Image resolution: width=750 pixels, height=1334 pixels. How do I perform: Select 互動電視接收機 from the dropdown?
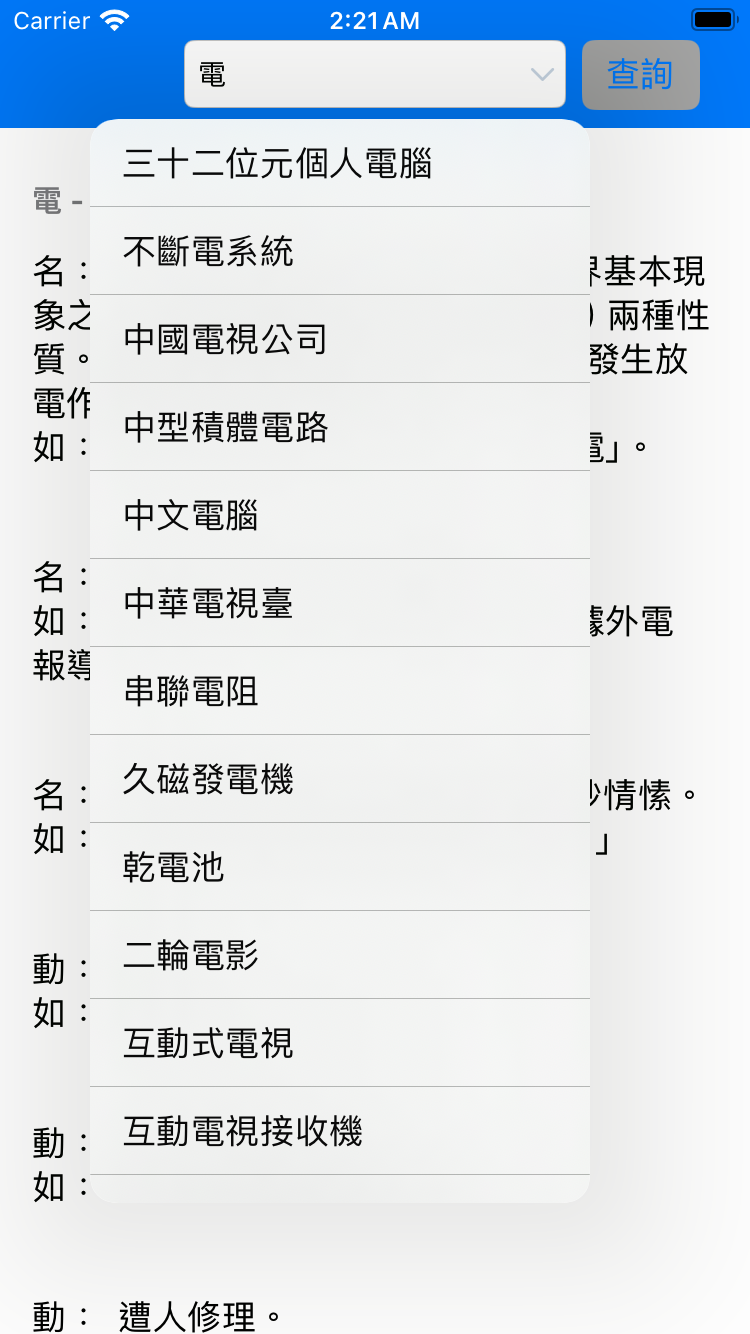point(340,1131)
